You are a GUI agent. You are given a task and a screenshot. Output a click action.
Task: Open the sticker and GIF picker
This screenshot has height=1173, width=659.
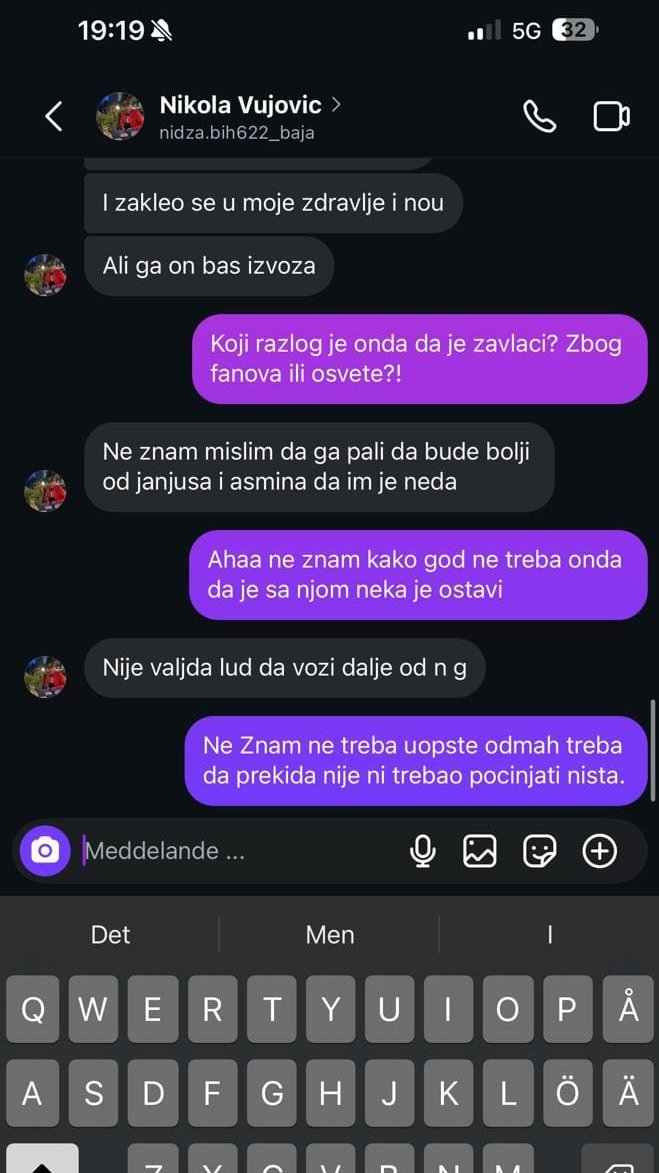[540, 851]
